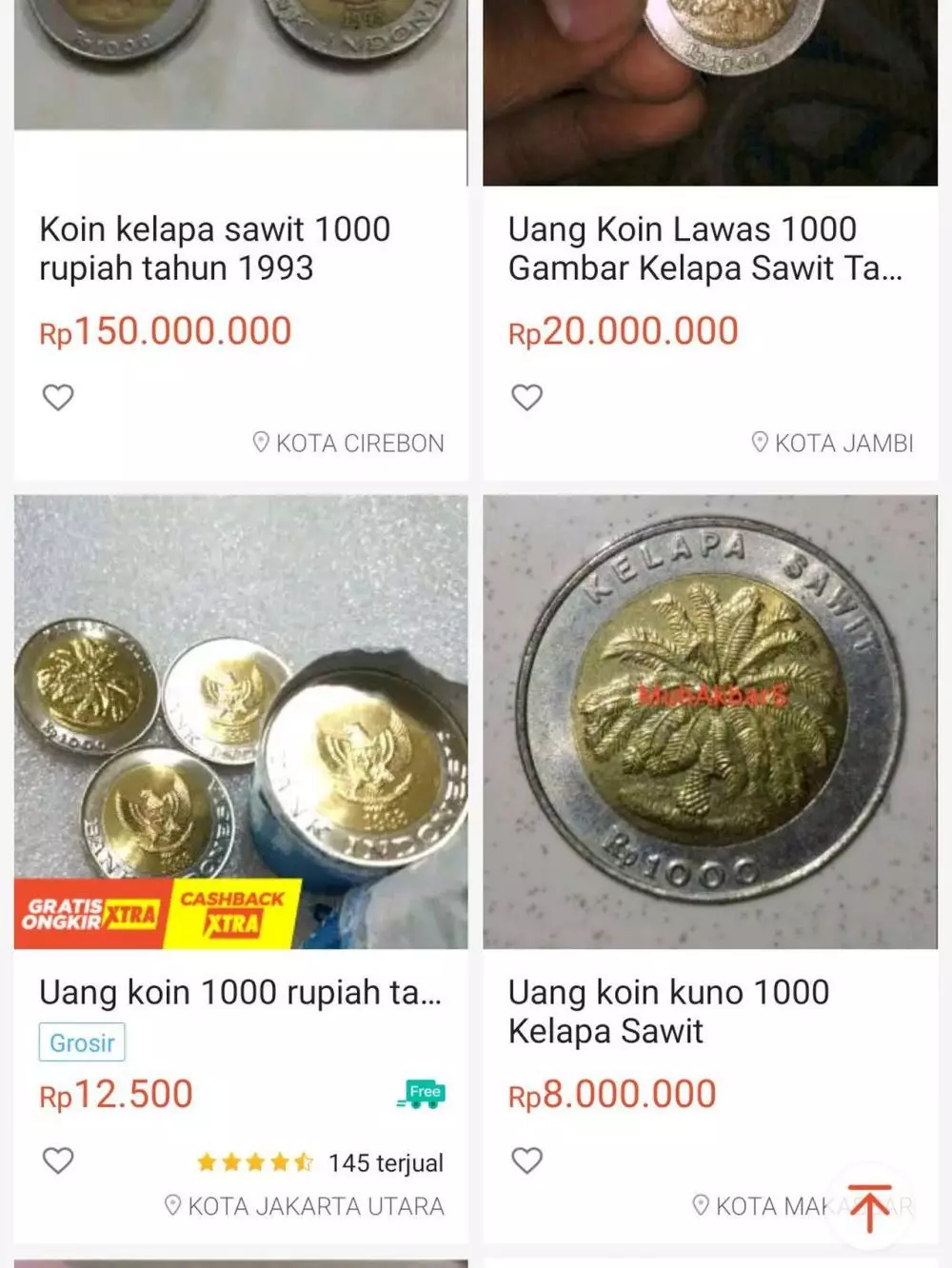
Task: Open the Rp12.500 Uang koin 1000 rupiah listing
Action: [240, 992]
